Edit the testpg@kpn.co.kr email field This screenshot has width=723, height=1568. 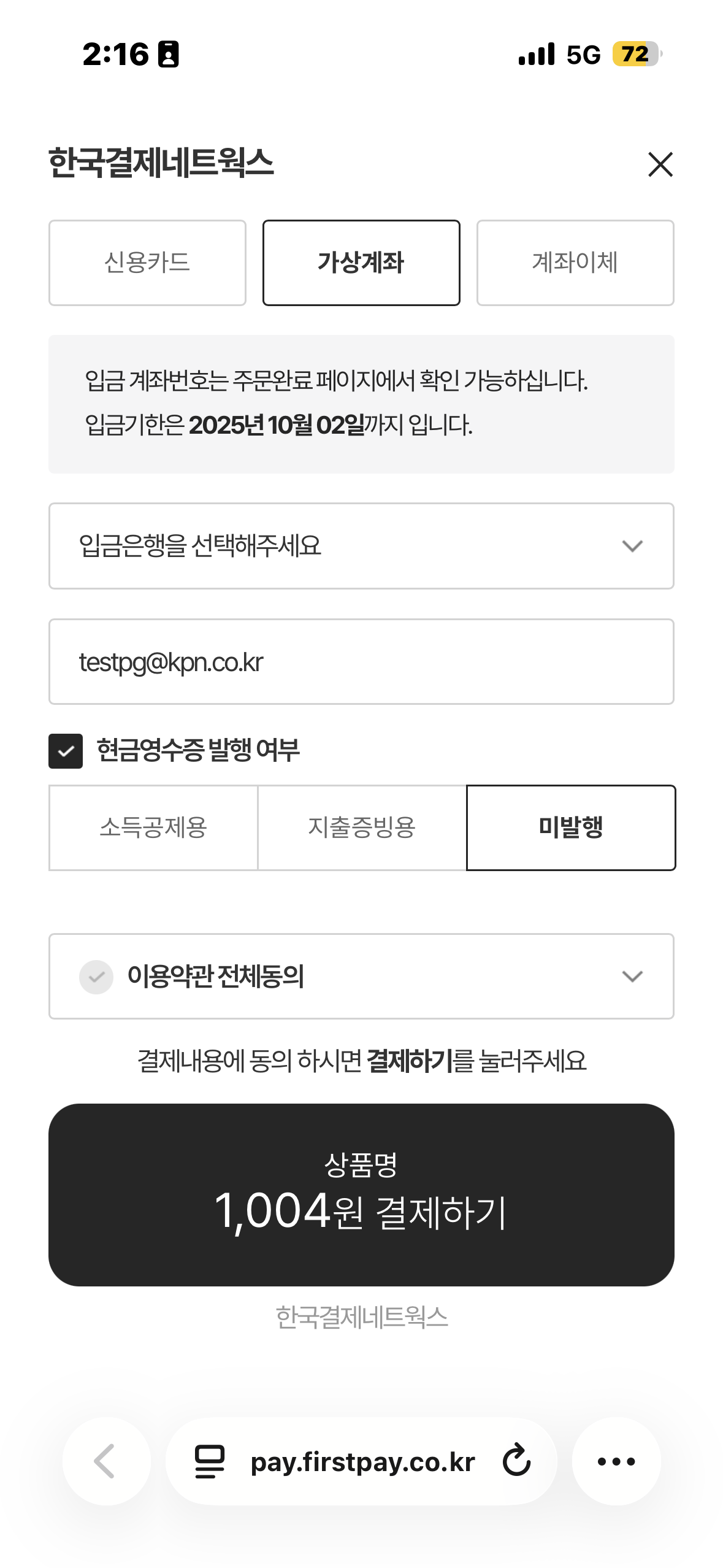point(361,662)
